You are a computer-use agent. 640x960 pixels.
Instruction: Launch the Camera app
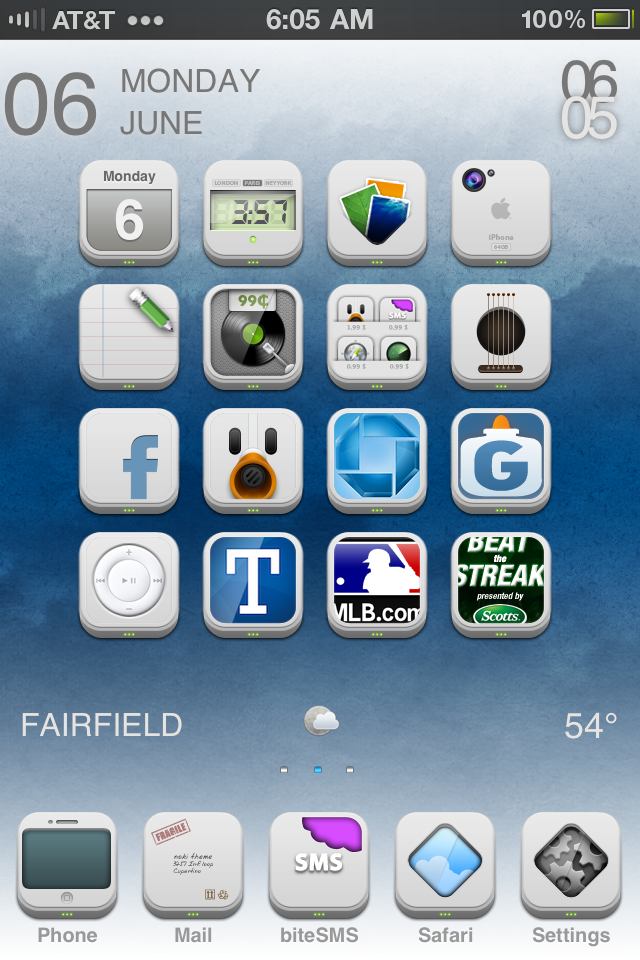click(501, 210)
